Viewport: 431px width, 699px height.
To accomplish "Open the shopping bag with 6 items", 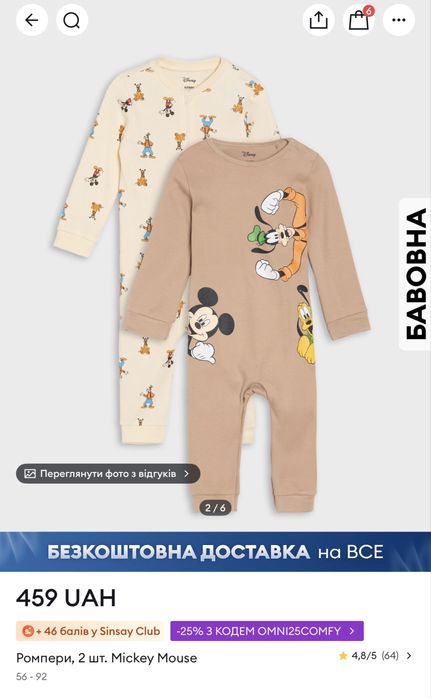I will click(359, 20).
